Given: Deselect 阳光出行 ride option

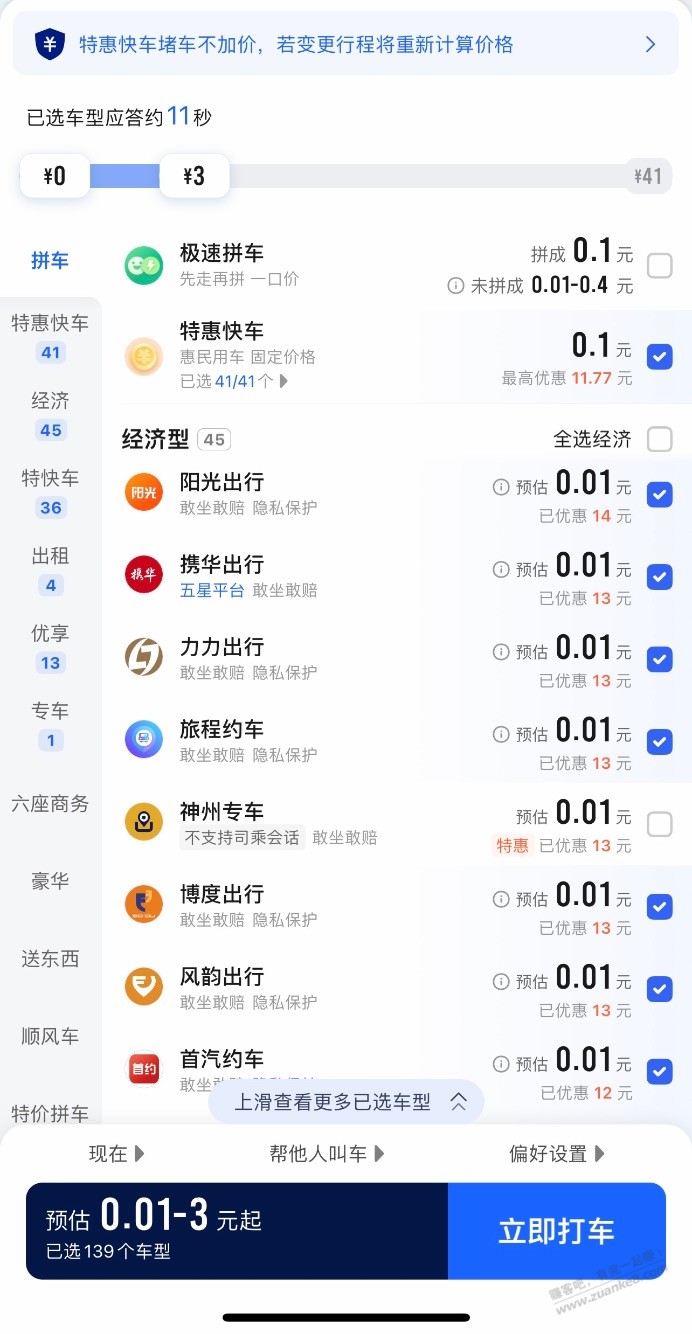Looking at the screenshot, I should point(659,494).
